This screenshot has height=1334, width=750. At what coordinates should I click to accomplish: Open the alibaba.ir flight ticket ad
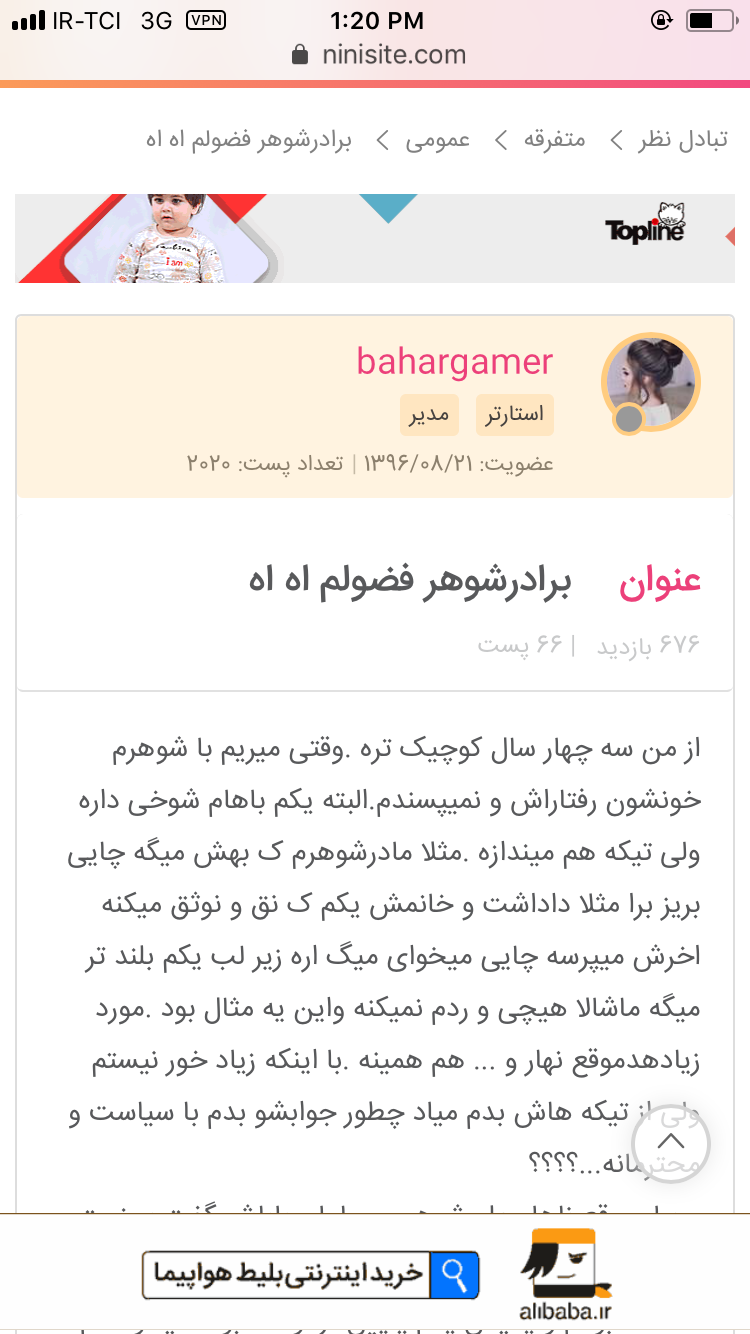point(375,1274)
